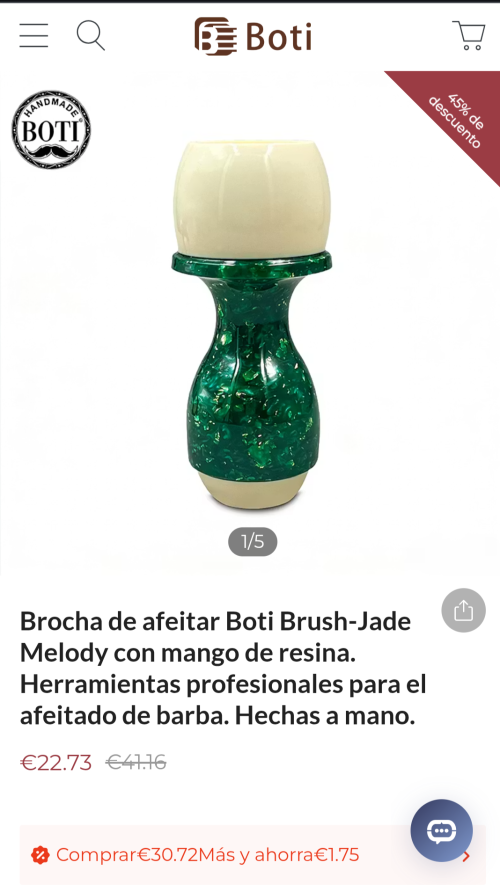Image resolution: width=500 pixels, height=885 pixels.
Task: Open the shaving brush product image
Action: pyautogui.click(x=252, y=325)
